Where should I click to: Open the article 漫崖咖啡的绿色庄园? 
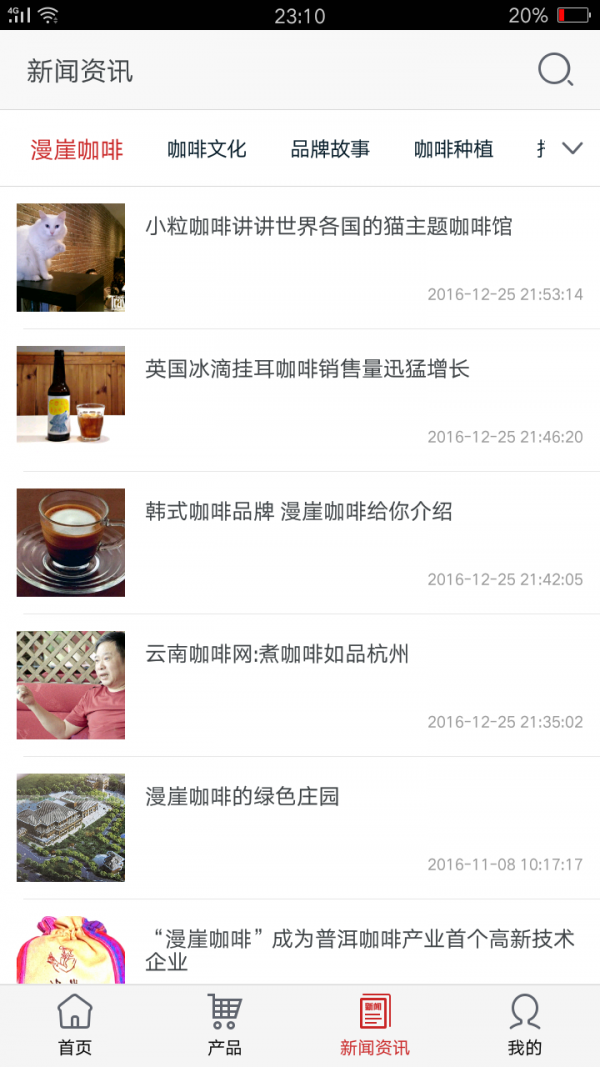243,797
